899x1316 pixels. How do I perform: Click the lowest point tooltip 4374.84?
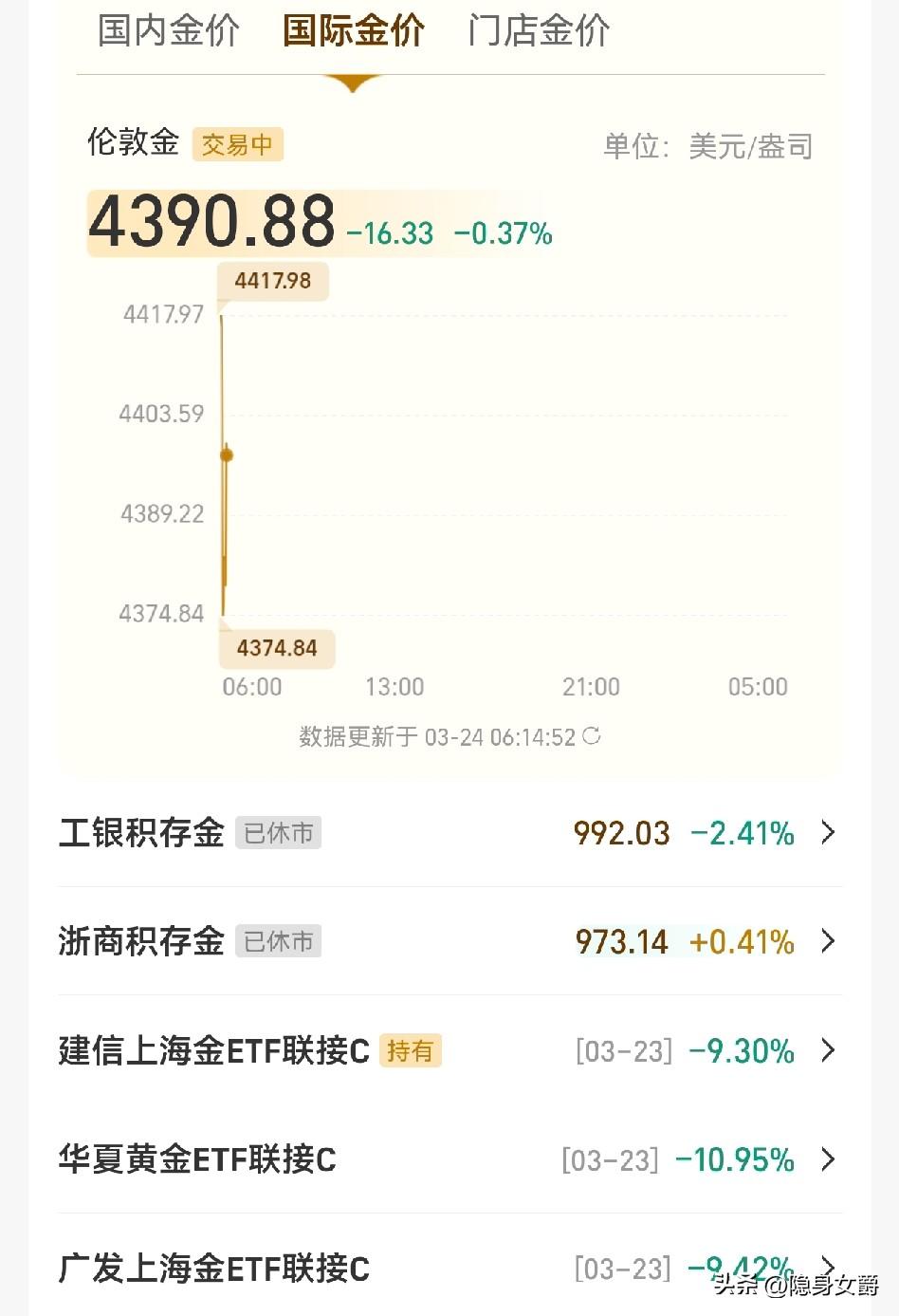click(277, 648)
